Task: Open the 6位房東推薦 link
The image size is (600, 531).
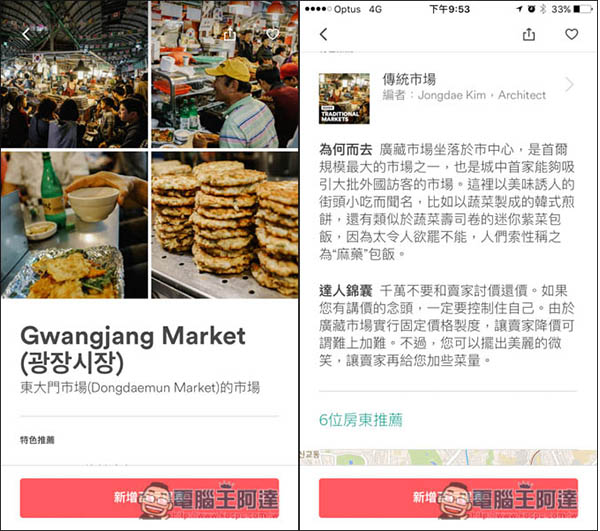Action: tap(361, 419)
